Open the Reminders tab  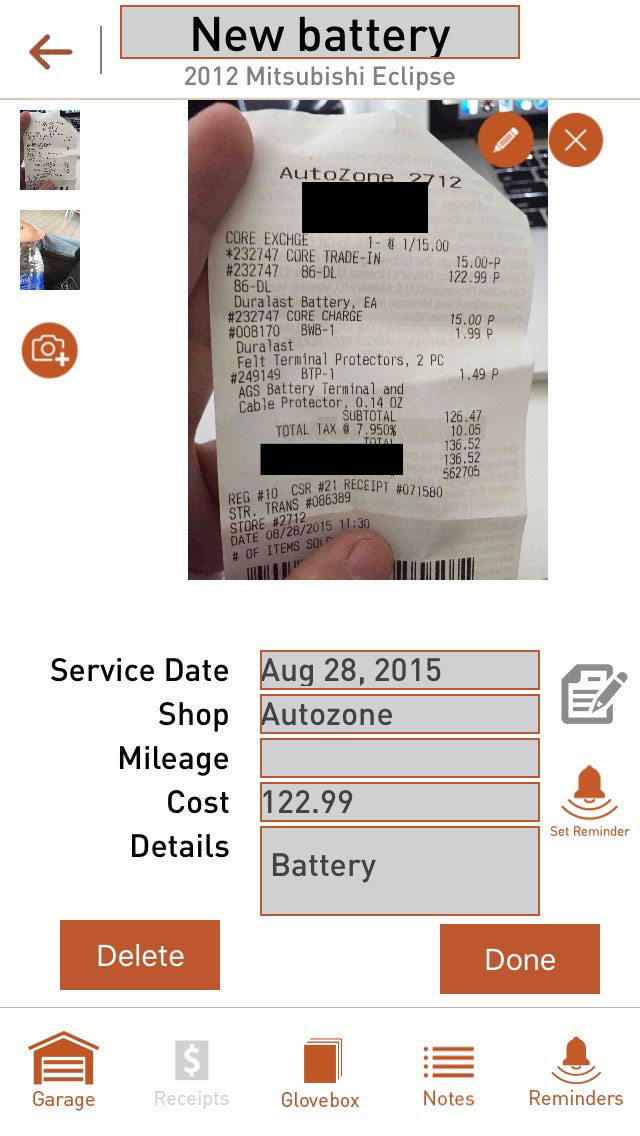click(x=575, y=1072)
